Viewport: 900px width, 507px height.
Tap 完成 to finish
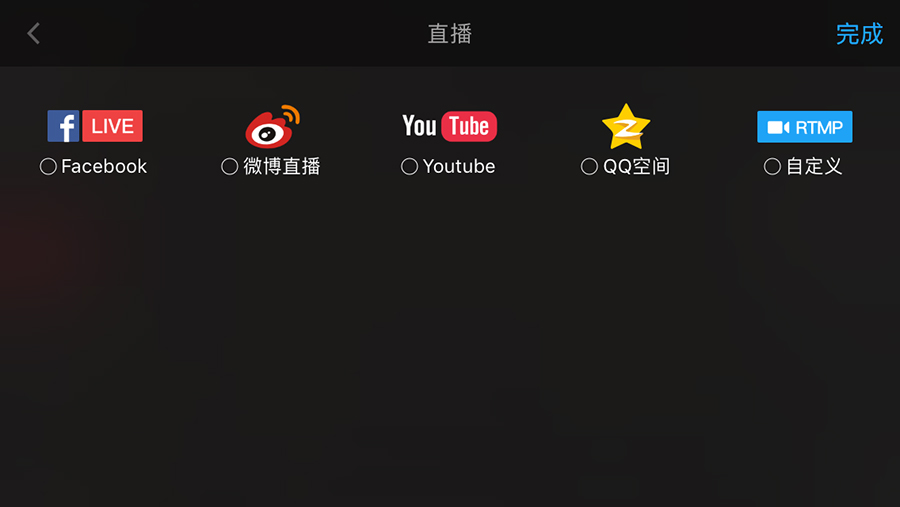tap(859, 34)
